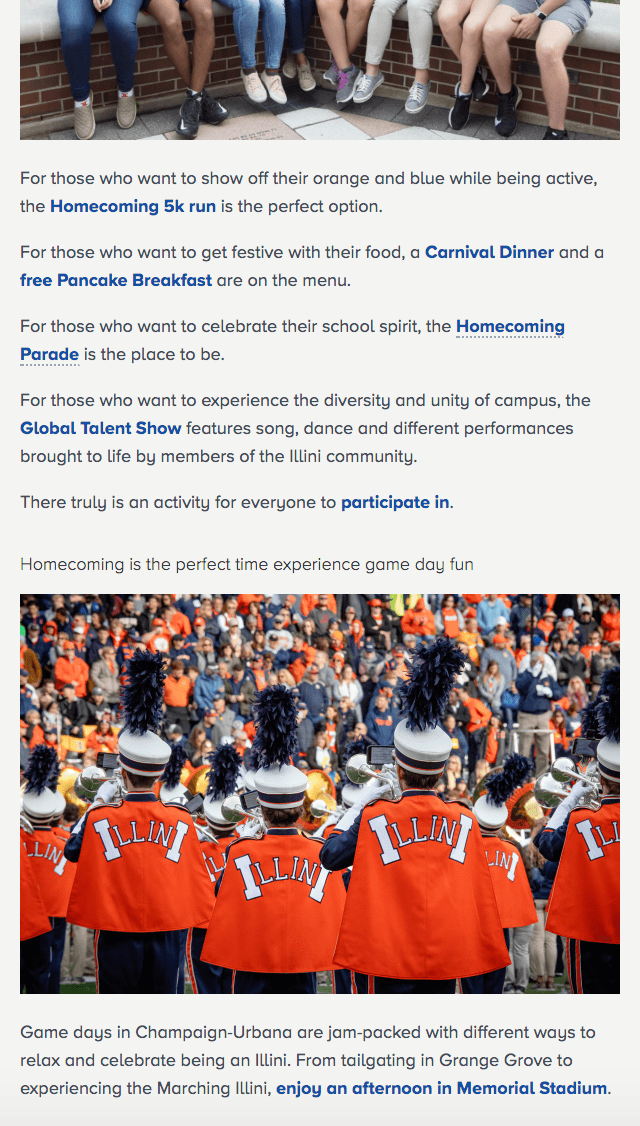Open the free Pancake Breakfast link

tap(116, 281)
